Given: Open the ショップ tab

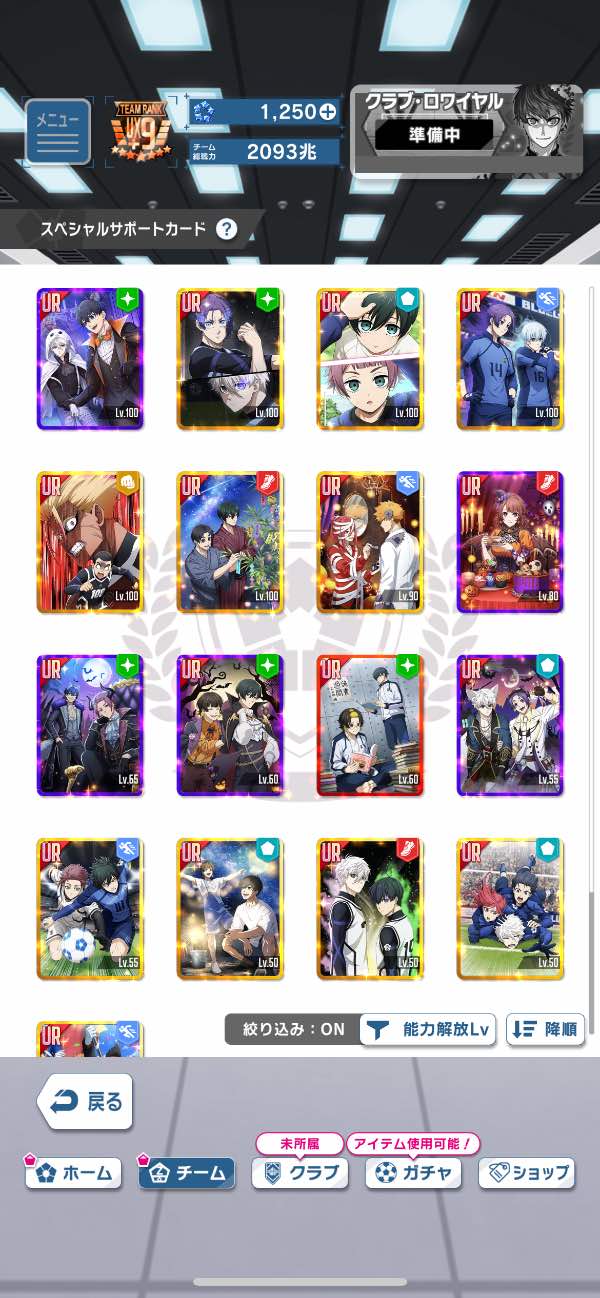Looking at the screenshot, I should pyautogui.click(x=527, y=1173).
